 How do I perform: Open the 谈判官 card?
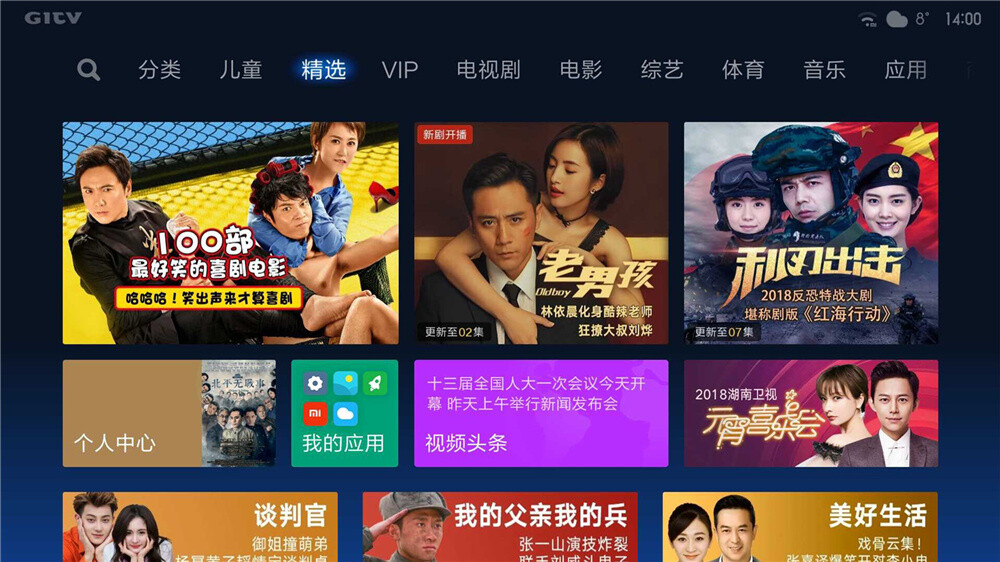click(200, 526)
